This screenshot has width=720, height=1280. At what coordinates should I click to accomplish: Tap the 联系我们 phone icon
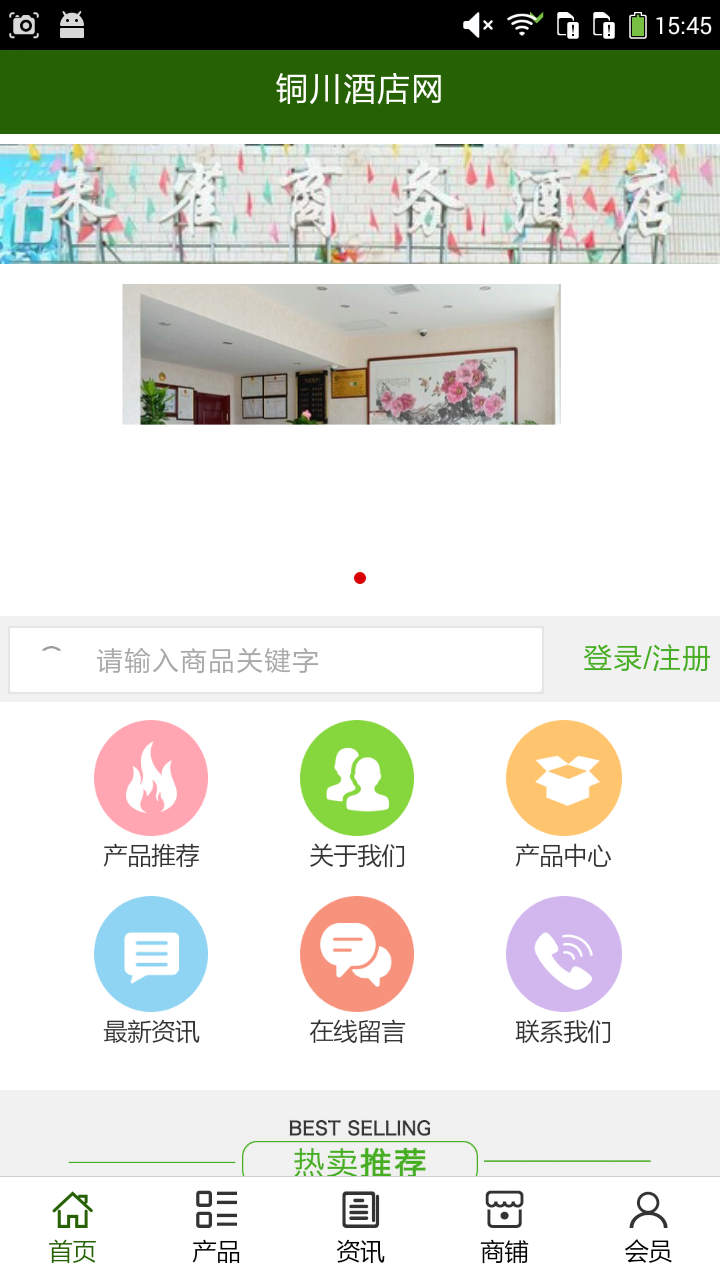point(563,952)
